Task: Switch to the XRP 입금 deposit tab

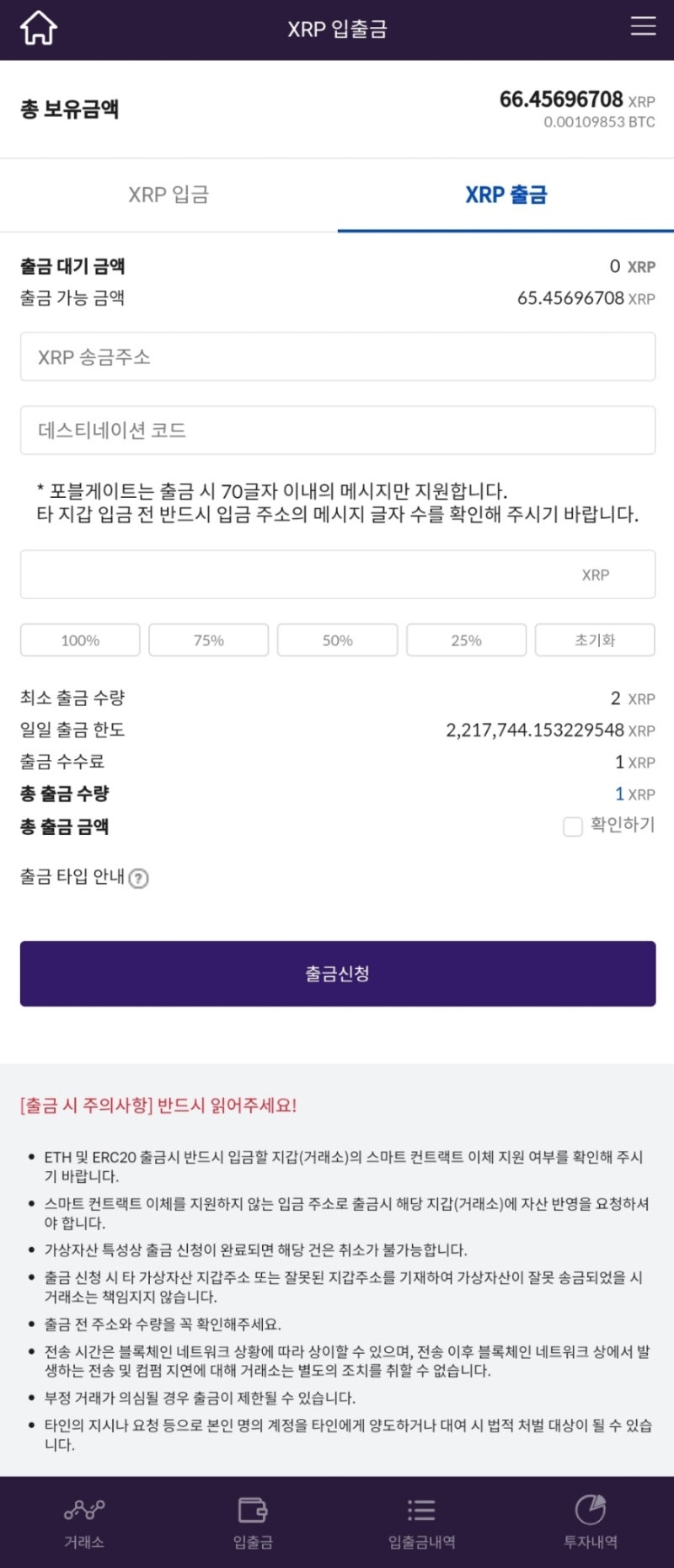Action: 168,195
